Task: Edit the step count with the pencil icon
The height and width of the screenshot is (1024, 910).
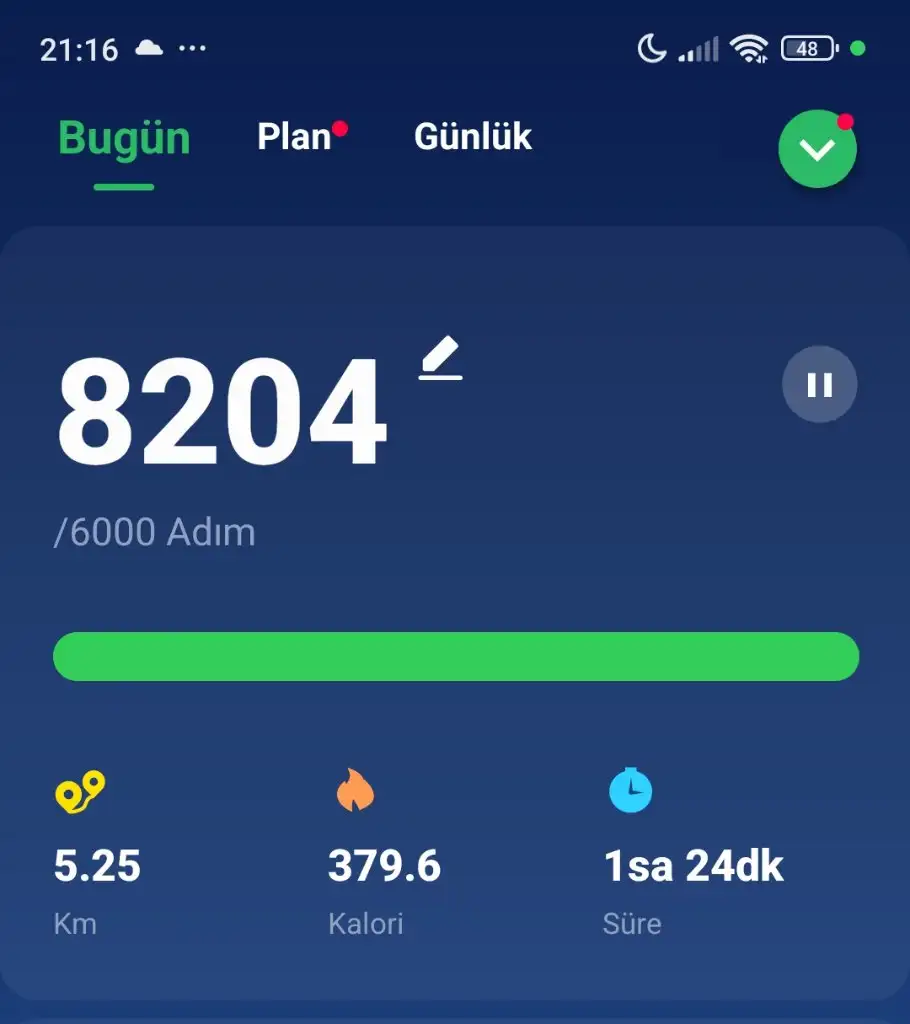Action: [441, 359]
